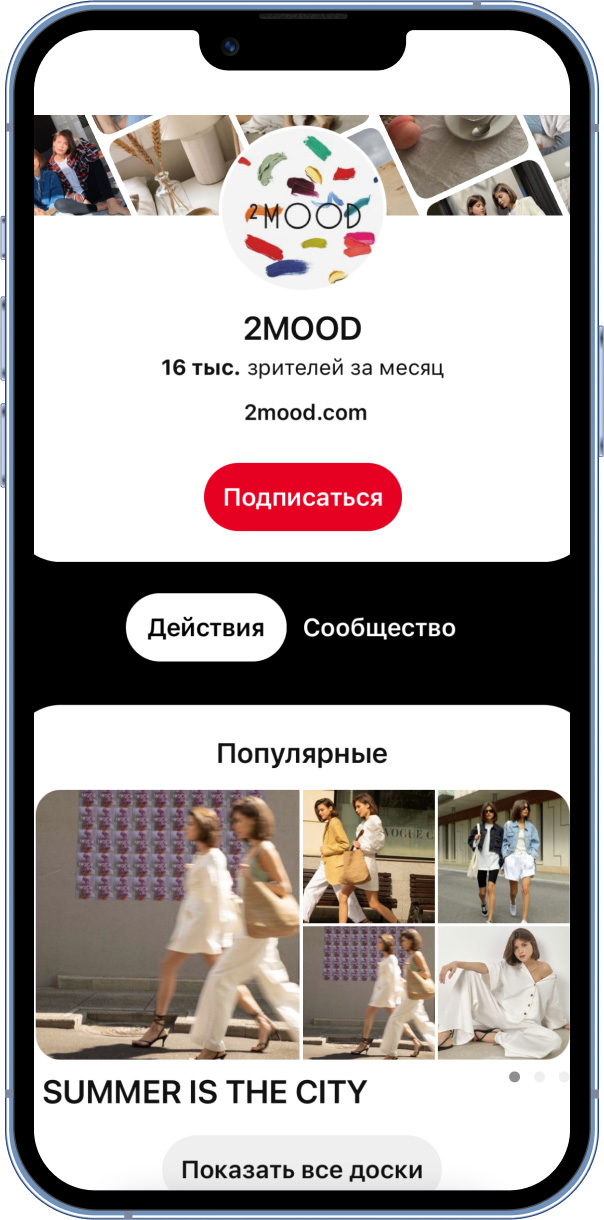Tap Показать все доски button

coord(302,1166)
